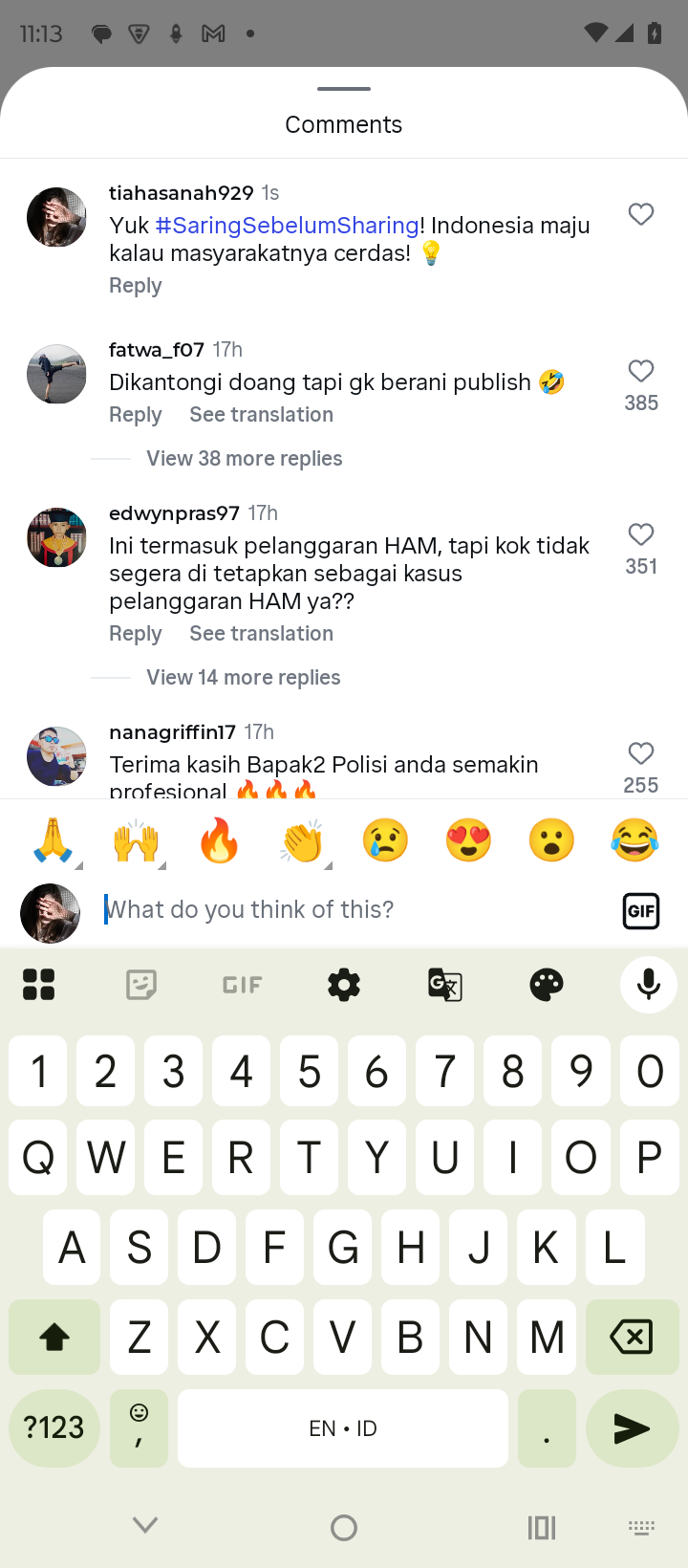Open keyboard settings gear
688x1568 pixels.
(343, 985)
